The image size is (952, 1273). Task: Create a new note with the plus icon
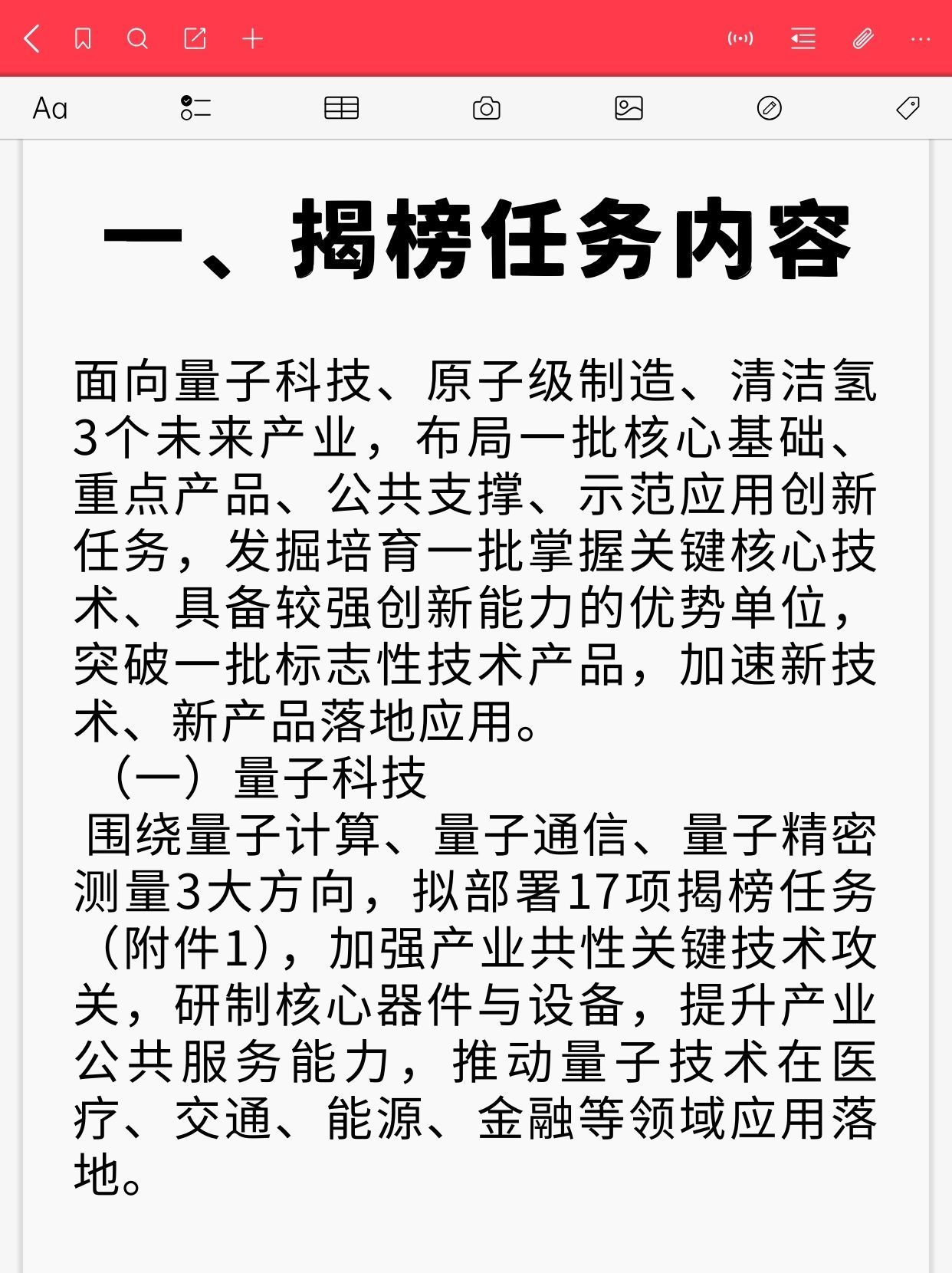click(253, 38)
